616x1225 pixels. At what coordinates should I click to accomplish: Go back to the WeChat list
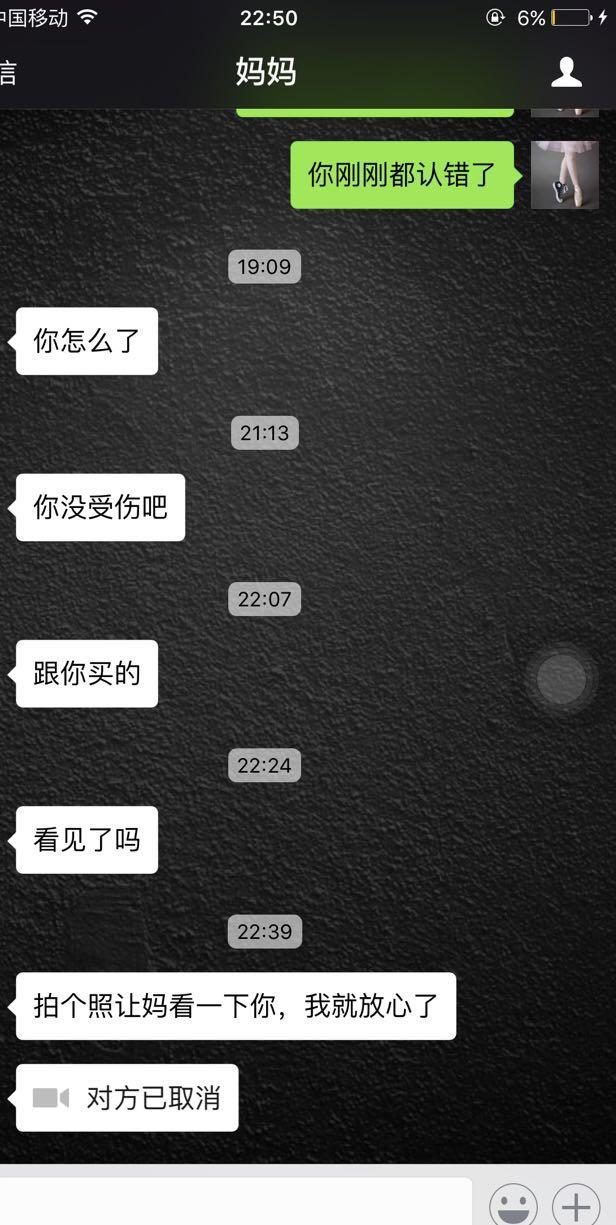8,72
